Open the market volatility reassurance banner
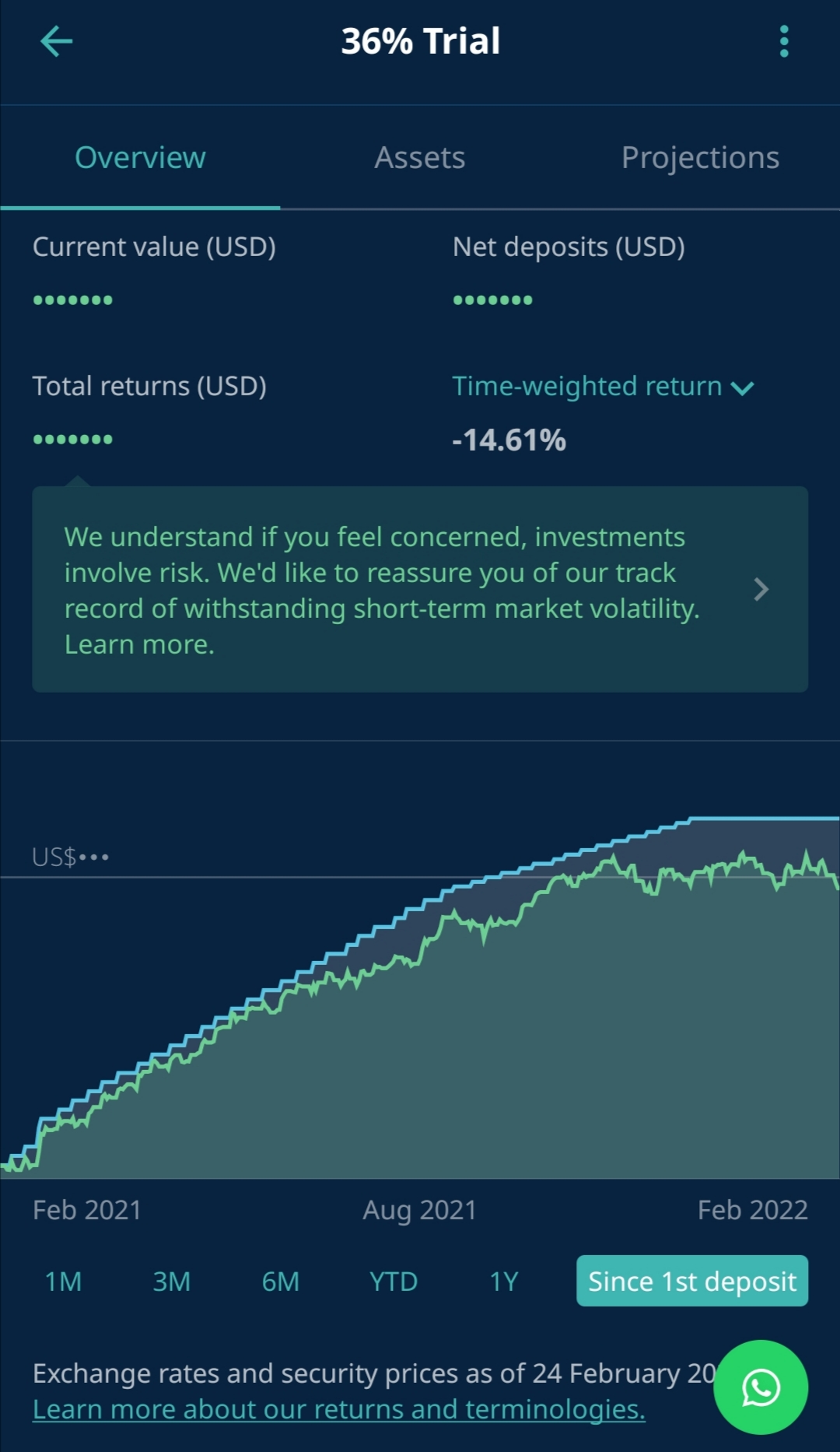 (420, 589)
